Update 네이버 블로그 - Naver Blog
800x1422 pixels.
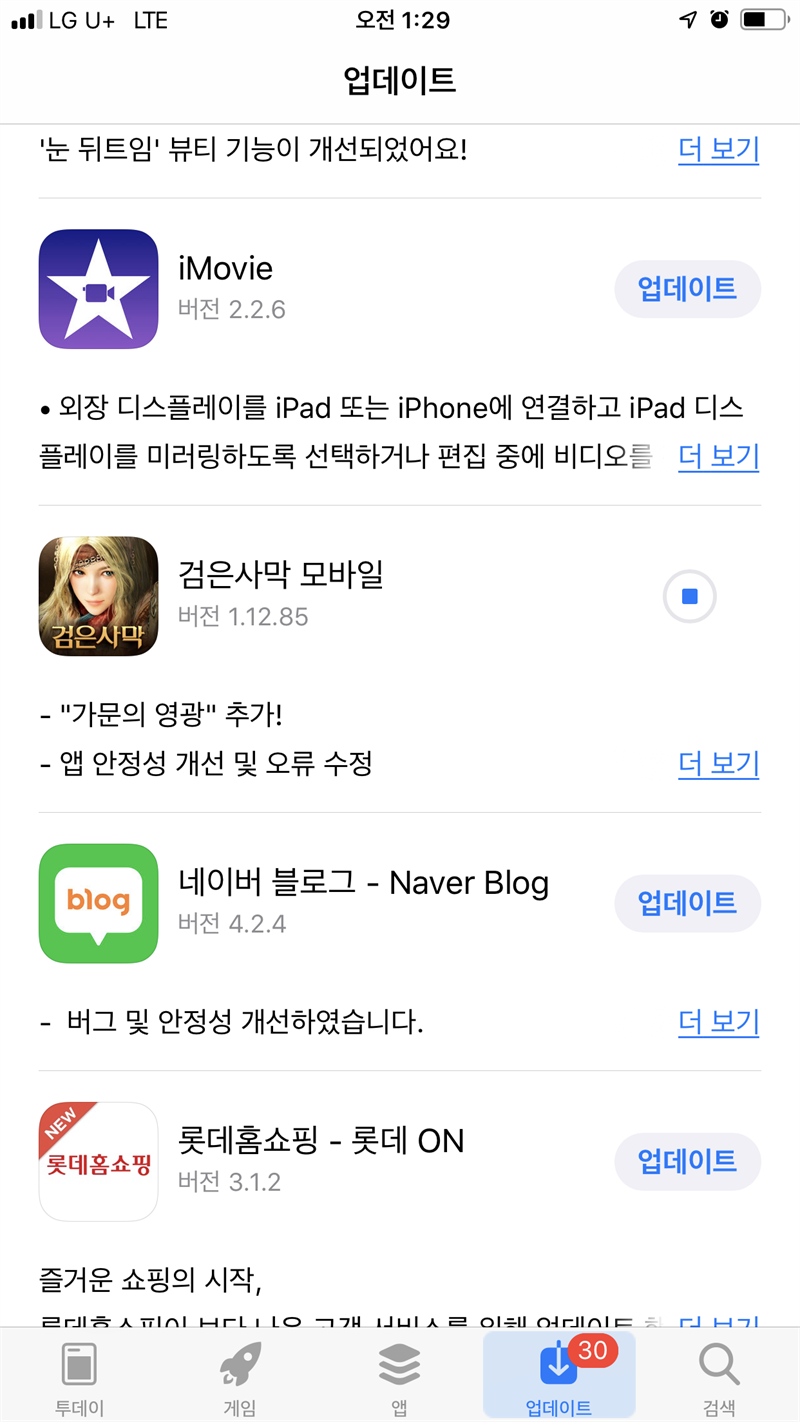pyautogui.click(x=687, y=904)
